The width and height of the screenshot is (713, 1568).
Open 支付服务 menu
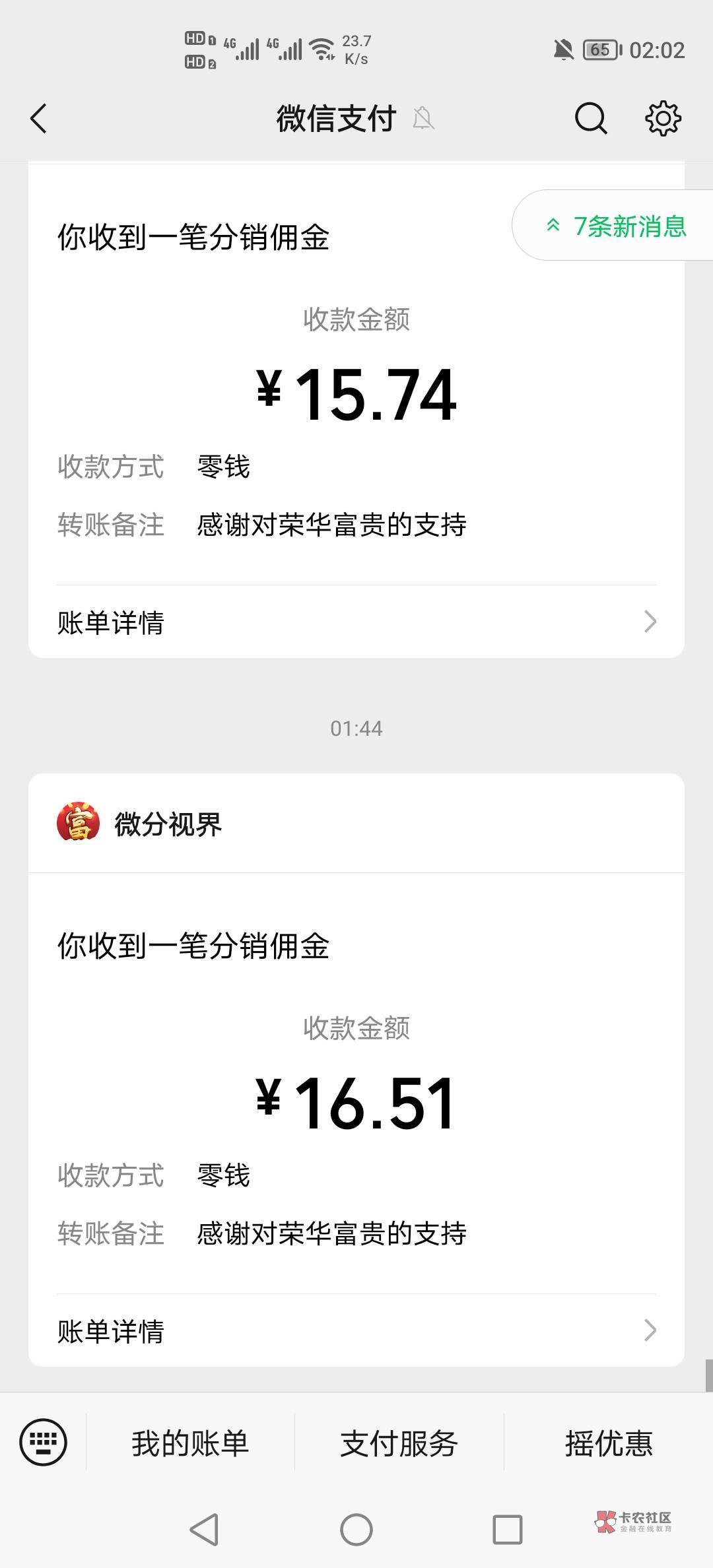(x=399, y=1443)
